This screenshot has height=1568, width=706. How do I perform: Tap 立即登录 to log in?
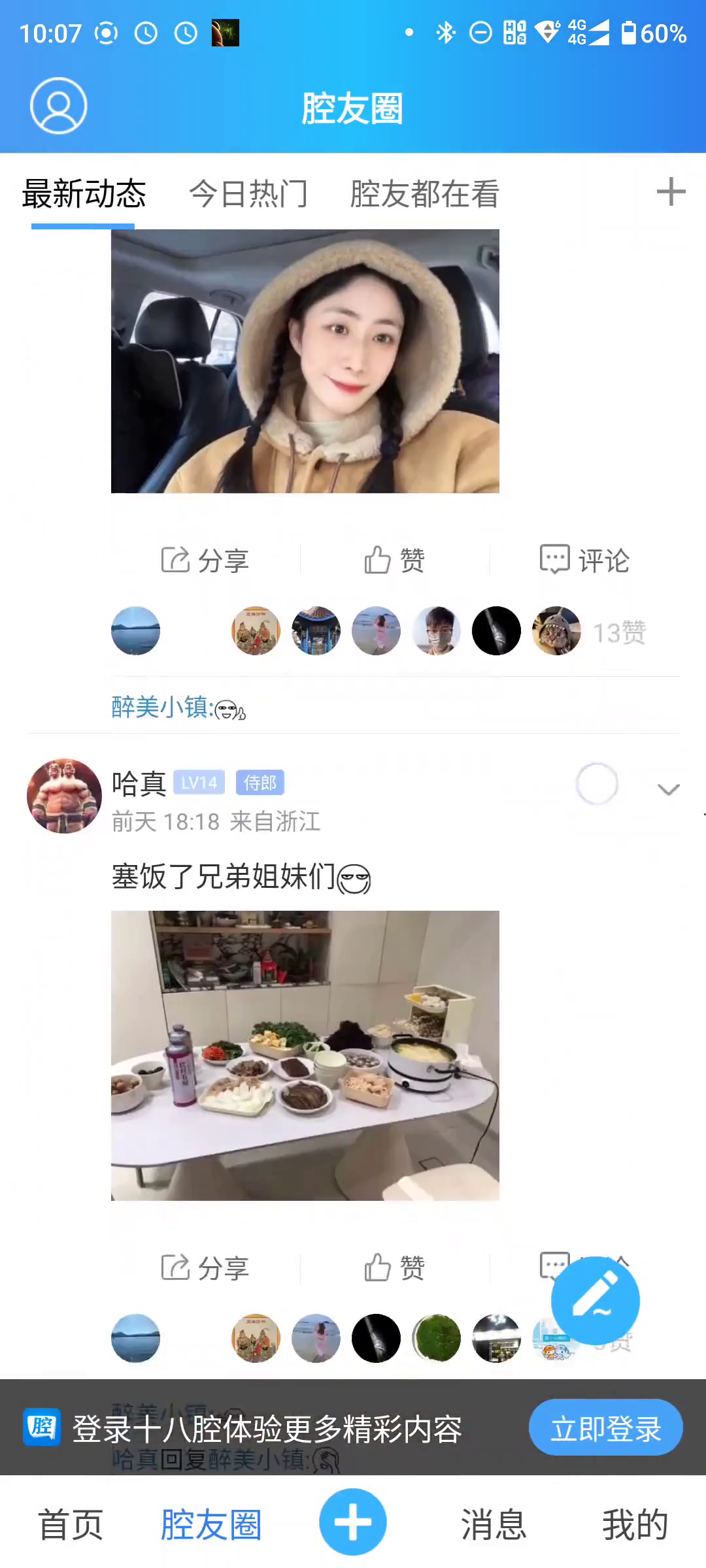pyautogui.click(x=605, y=1428)
